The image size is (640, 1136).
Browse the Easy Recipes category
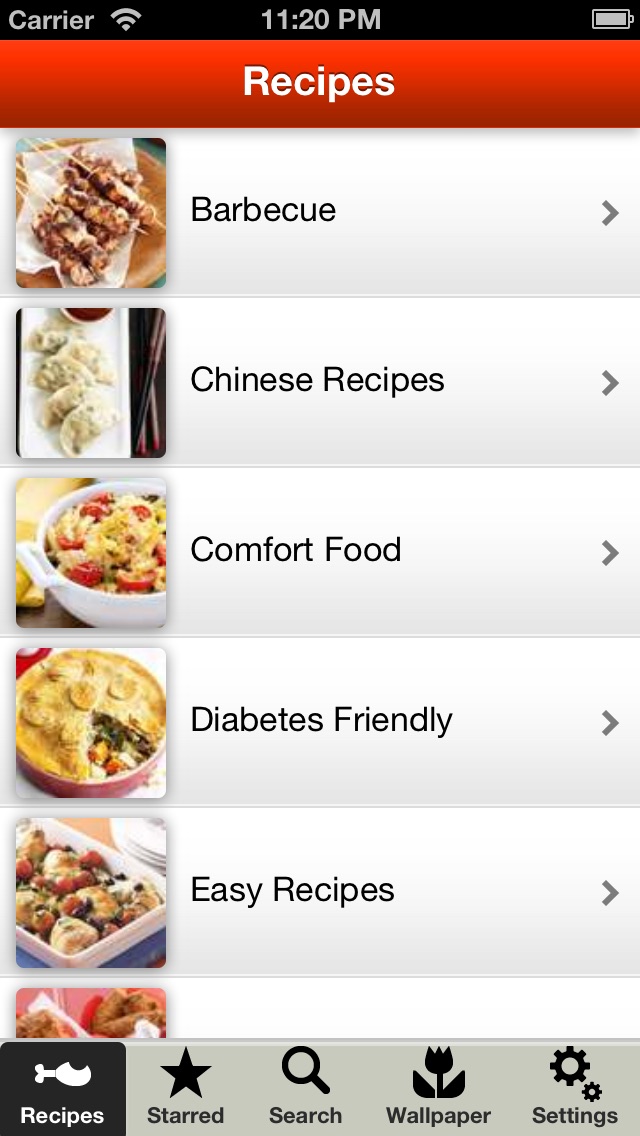coord(320,892)
